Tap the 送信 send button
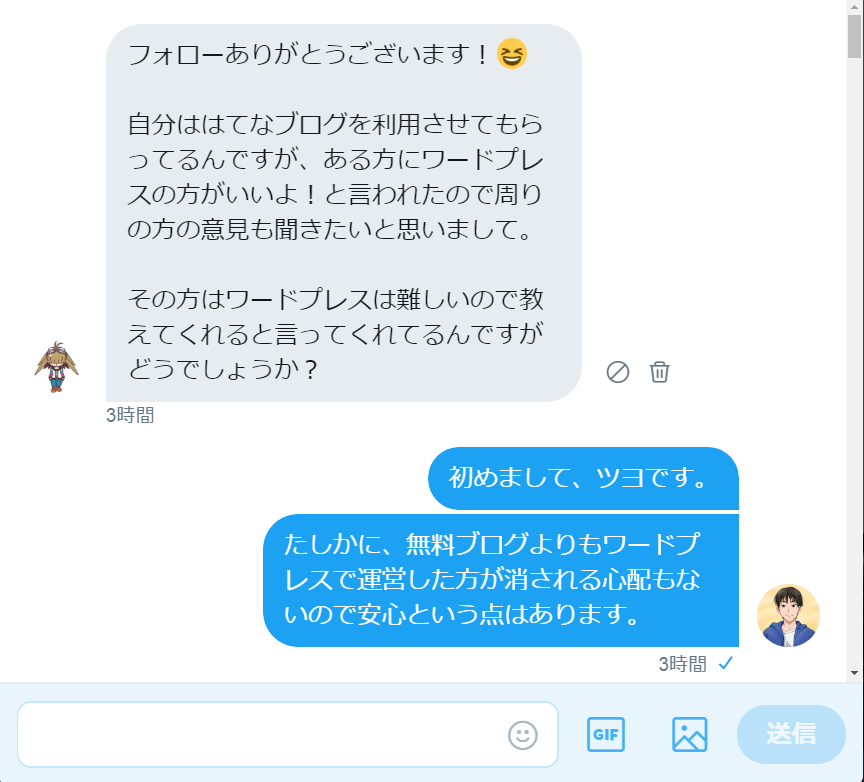 point(791,734)
